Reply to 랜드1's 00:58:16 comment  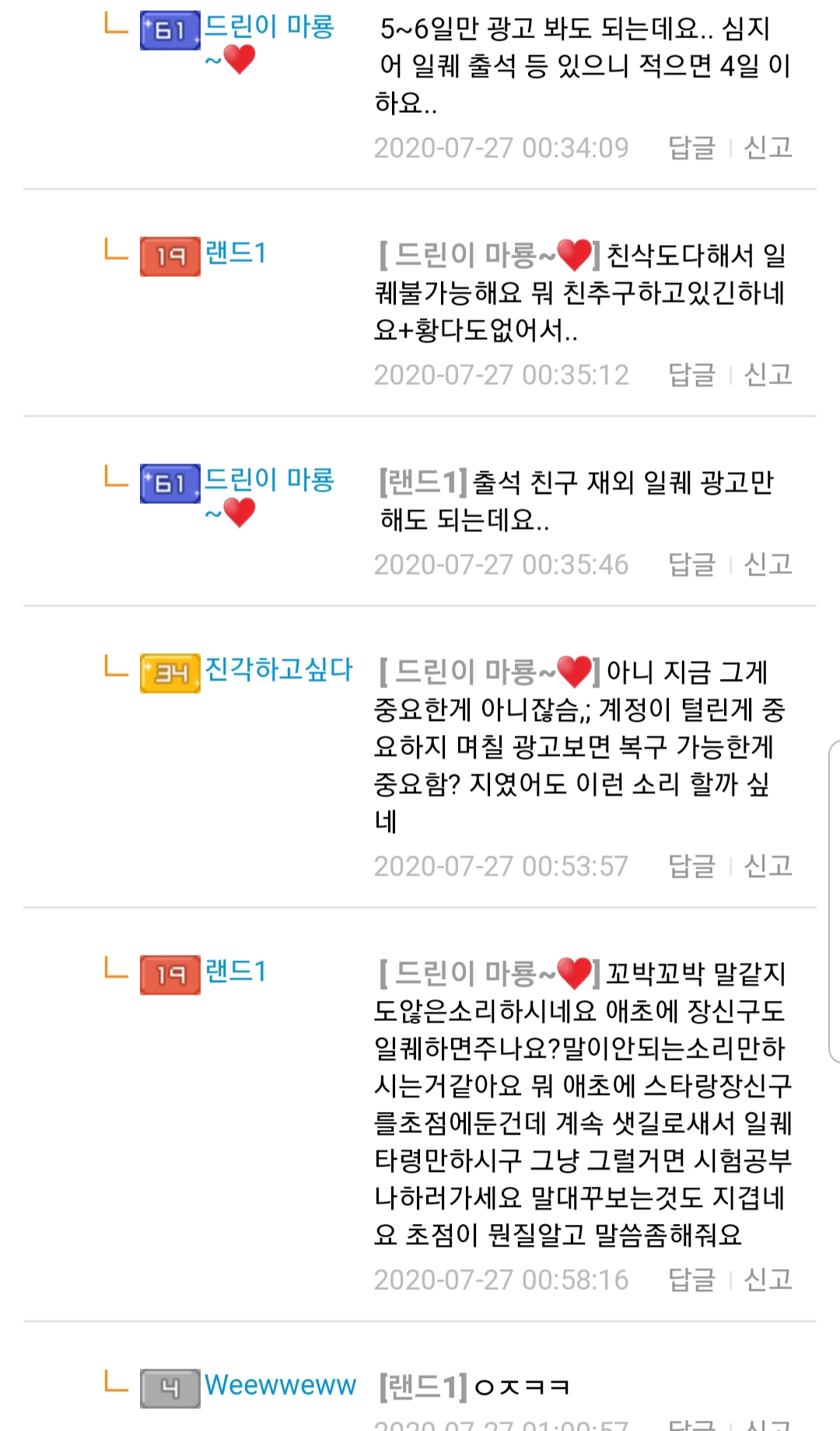pyautogui.click(x=691, y=1280)
